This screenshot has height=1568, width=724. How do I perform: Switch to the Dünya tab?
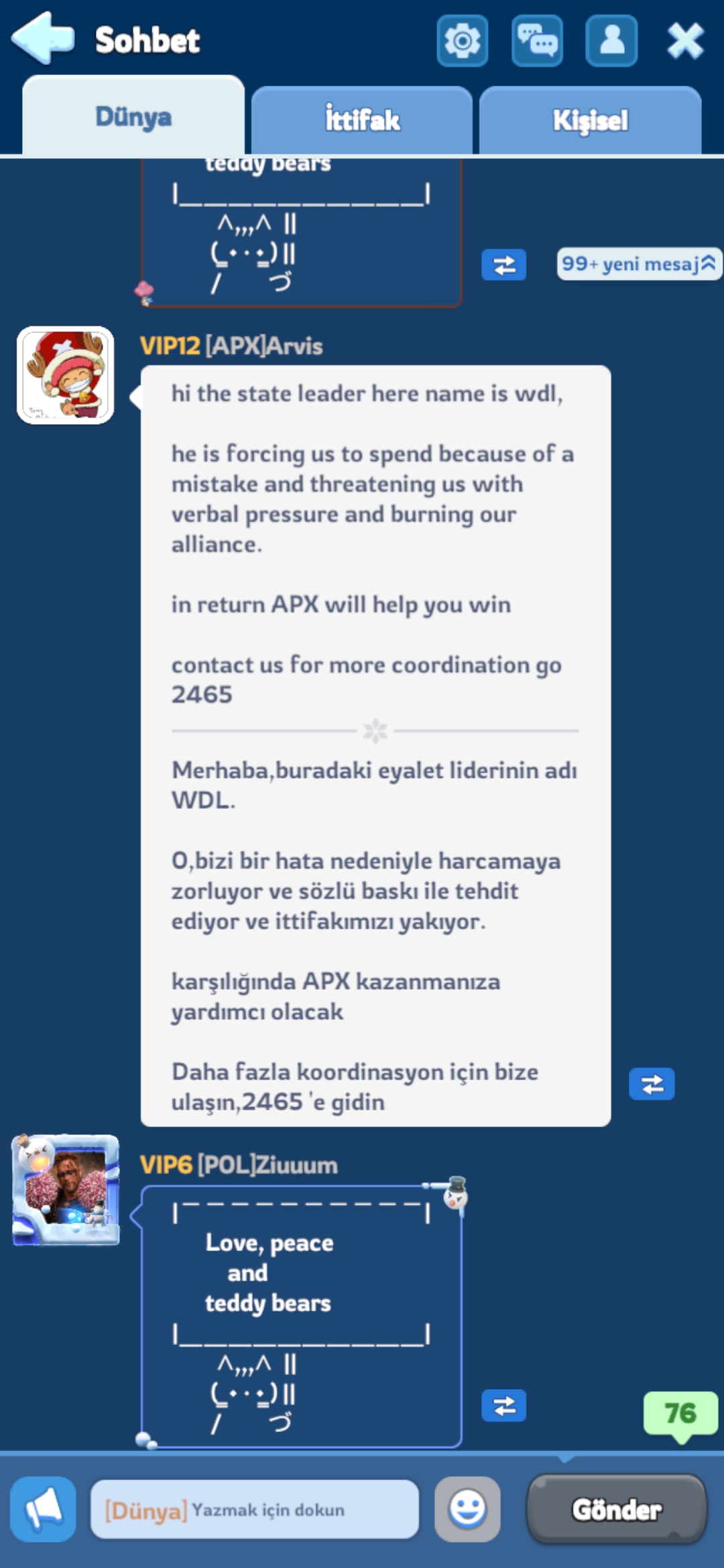point(133,116)
